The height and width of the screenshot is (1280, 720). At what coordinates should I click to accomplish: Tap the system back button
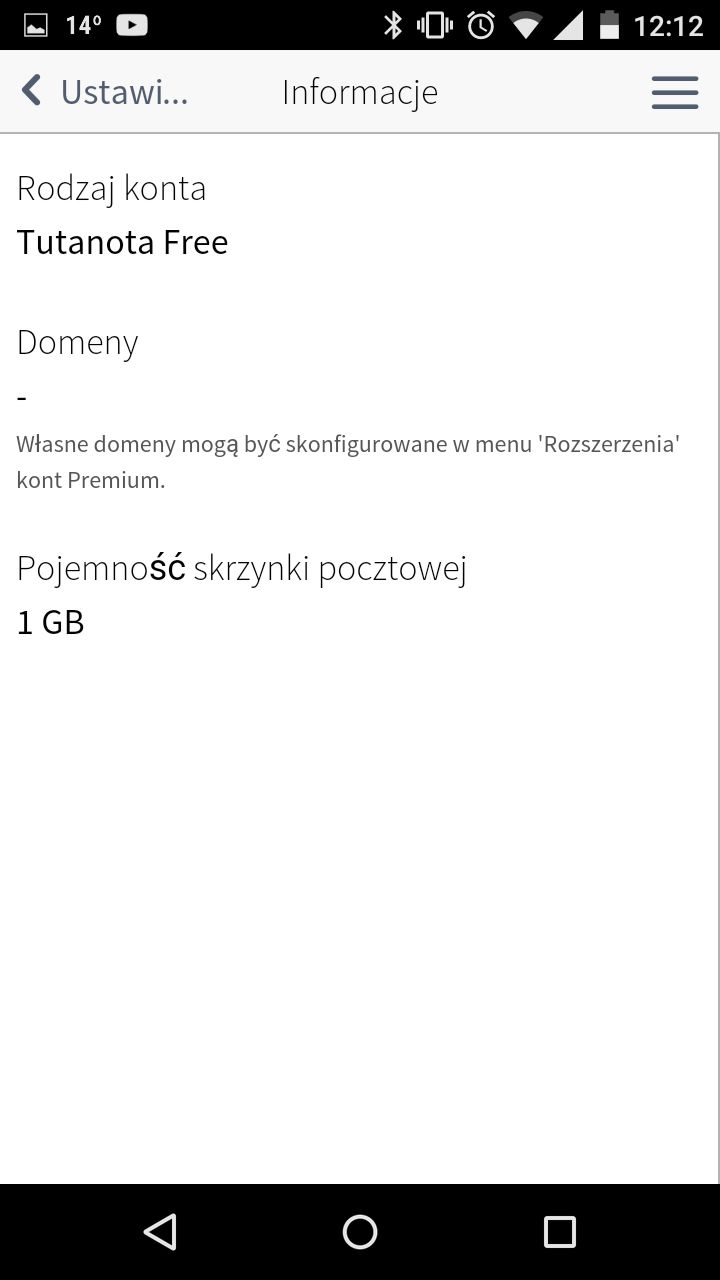[x=160, y=1231]
